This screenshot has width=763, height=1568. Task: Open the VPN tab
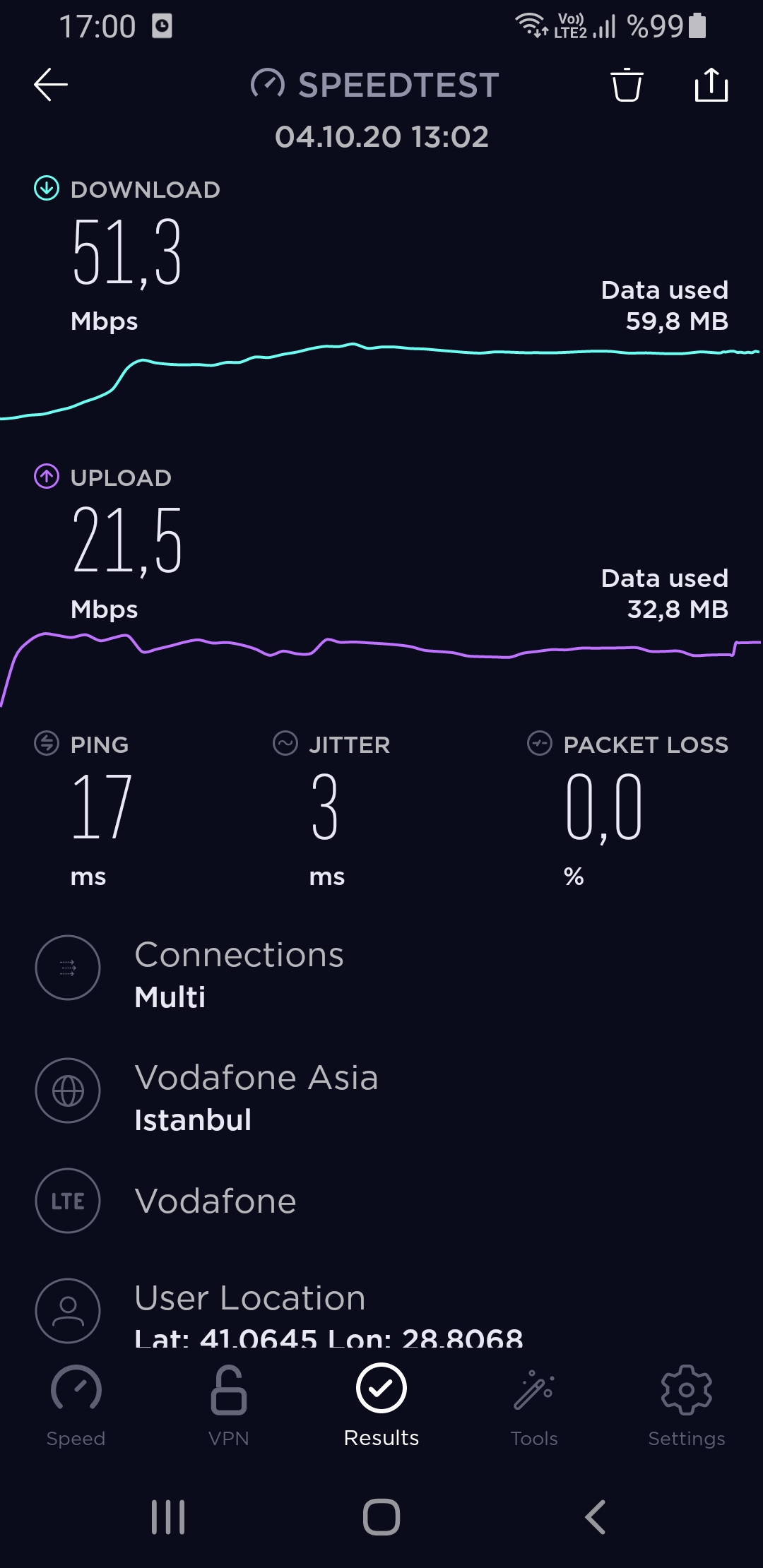coord(229,1406)
